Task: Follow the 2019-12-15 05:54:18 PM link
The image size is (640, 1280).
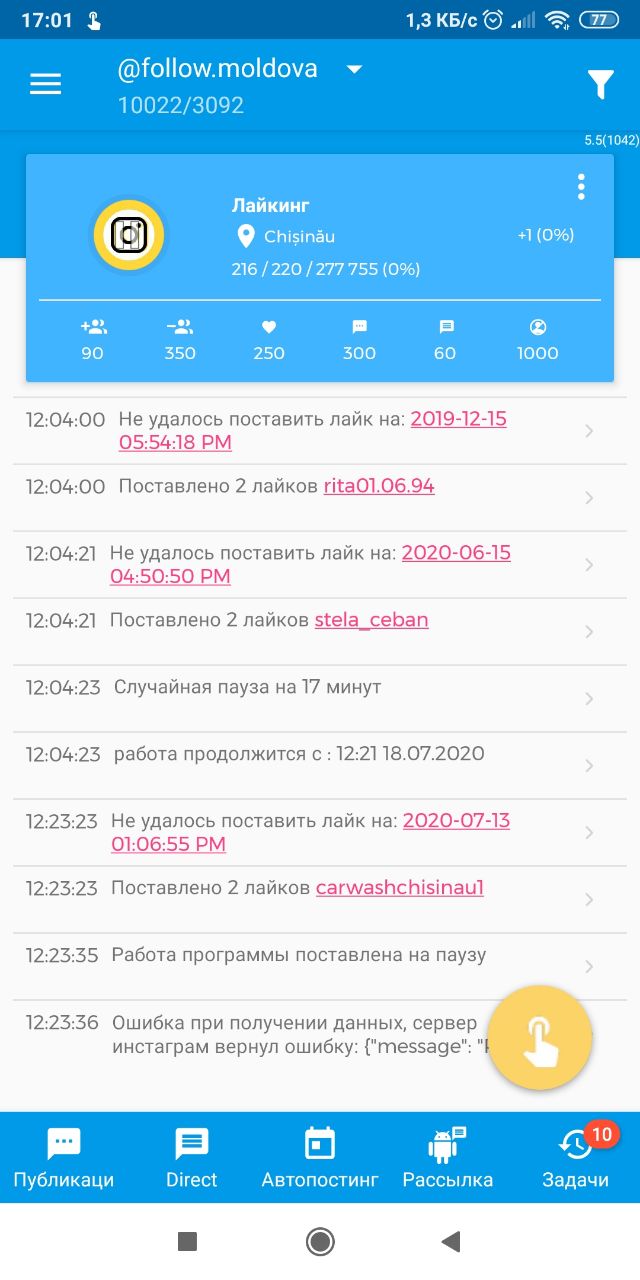Action: point(313,430)
